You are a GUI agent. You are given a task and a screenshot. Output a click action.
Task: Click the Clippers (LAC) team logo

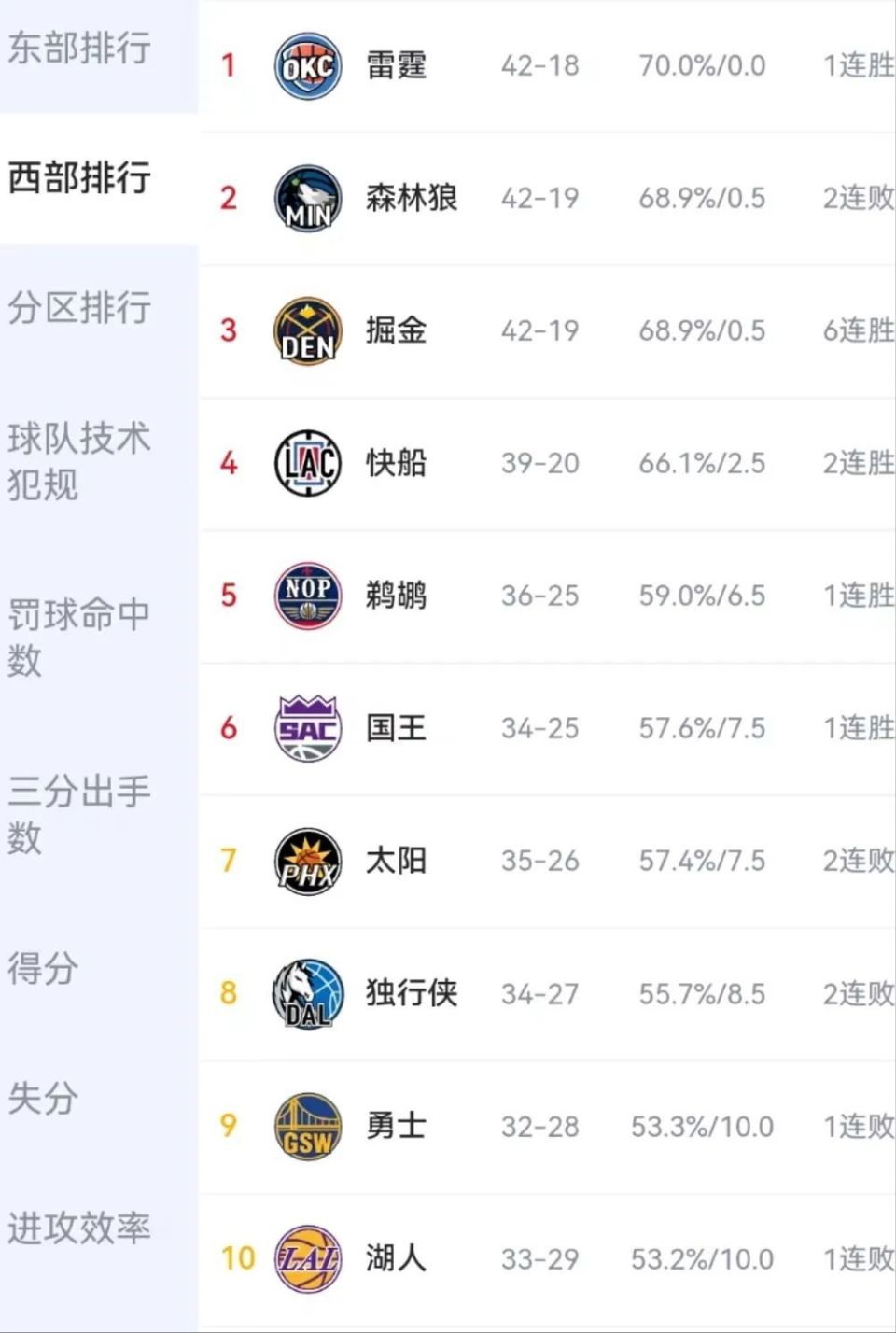[x=306, y=462]
